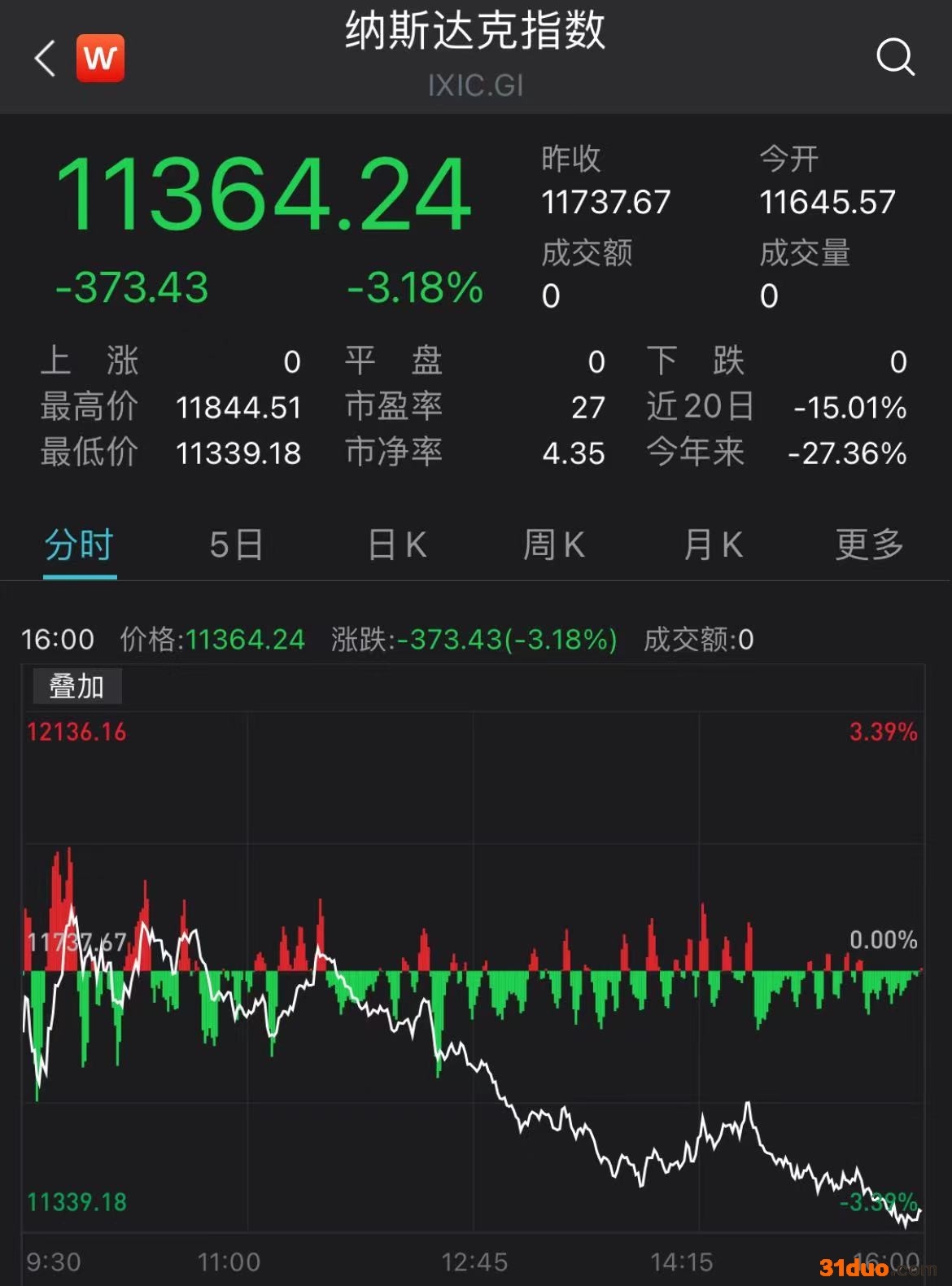The image size is (952, 1286).
Task: Switch to the 日K daily chart
Action: pyautogui.click(x=396, y=545)
